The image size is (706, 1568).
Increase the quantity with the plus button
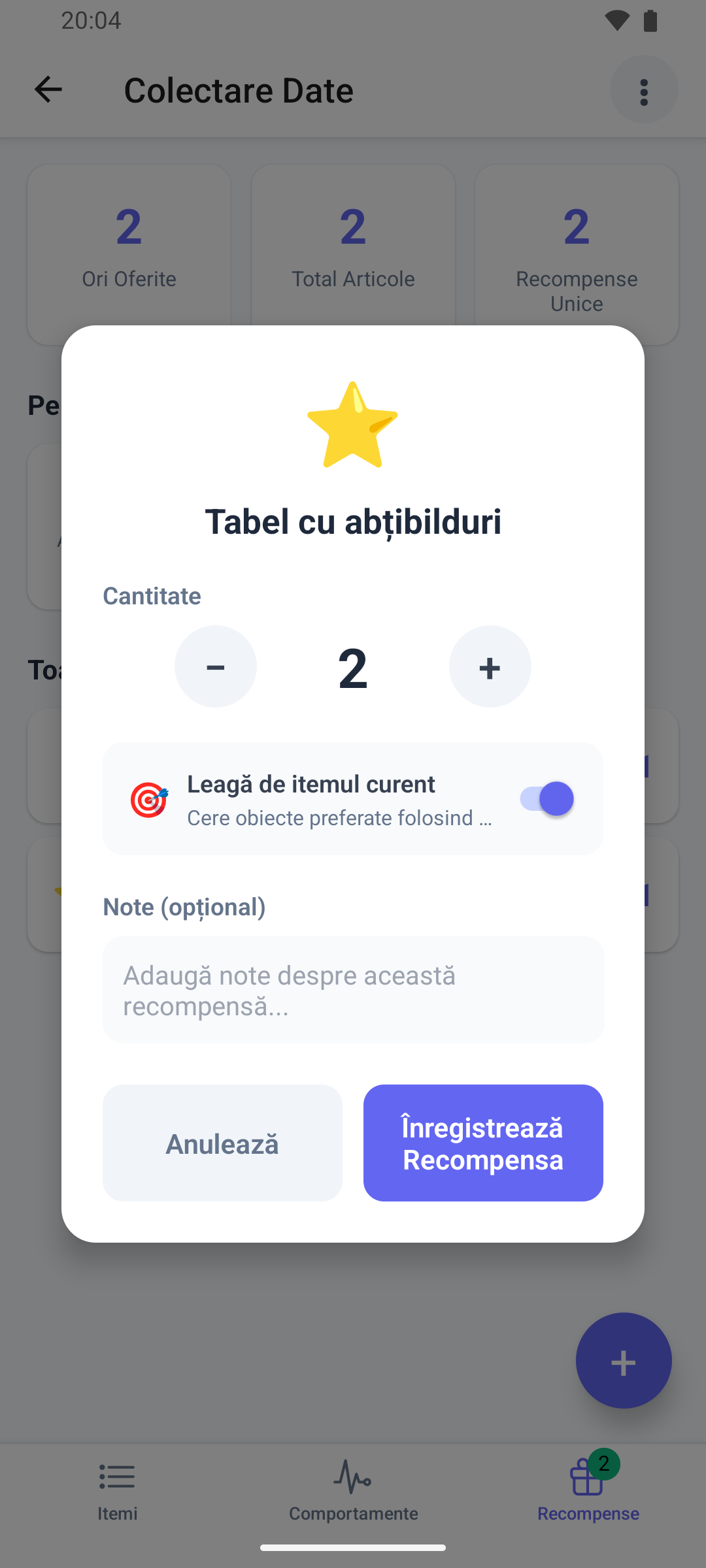pos(490,666)
